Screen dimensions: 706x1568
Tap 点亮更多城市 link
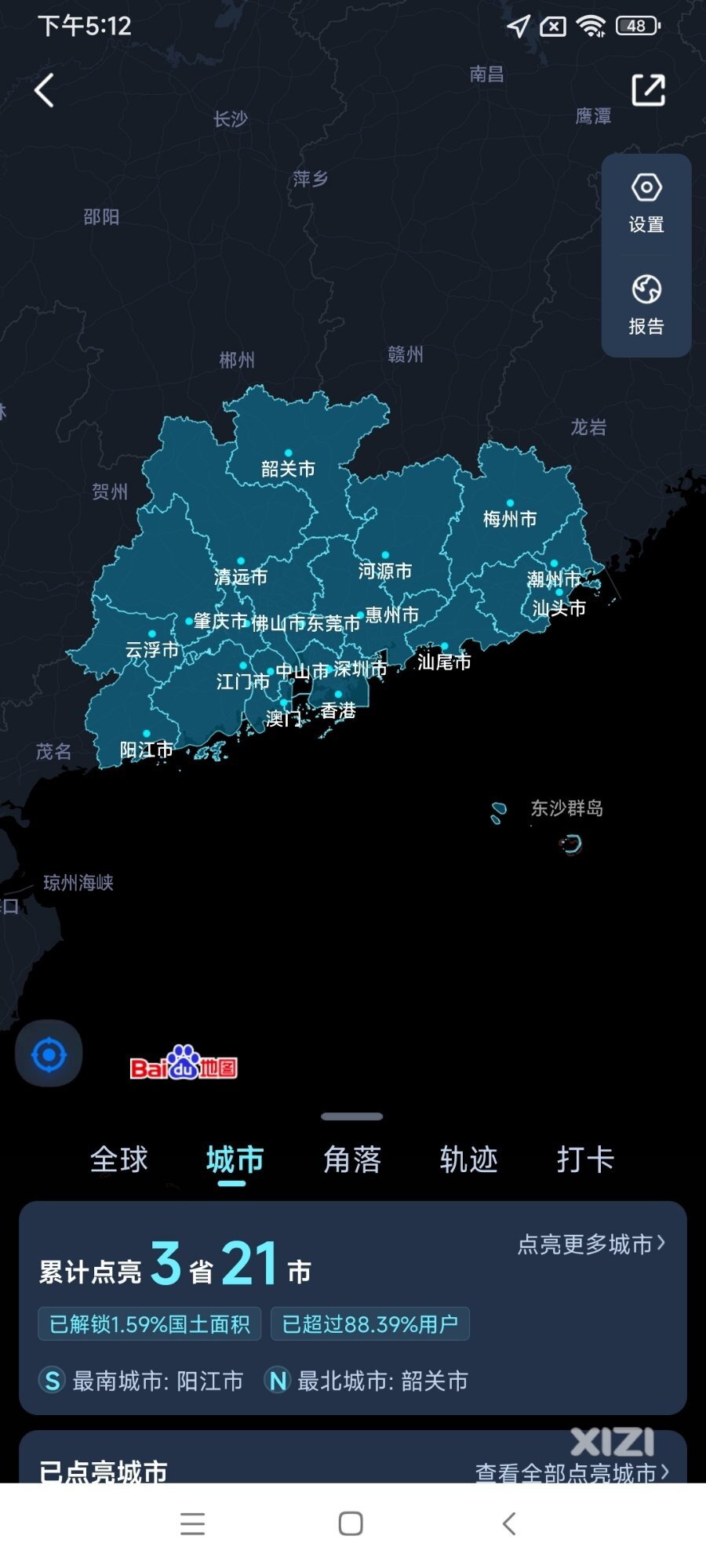pos(591,1243)
